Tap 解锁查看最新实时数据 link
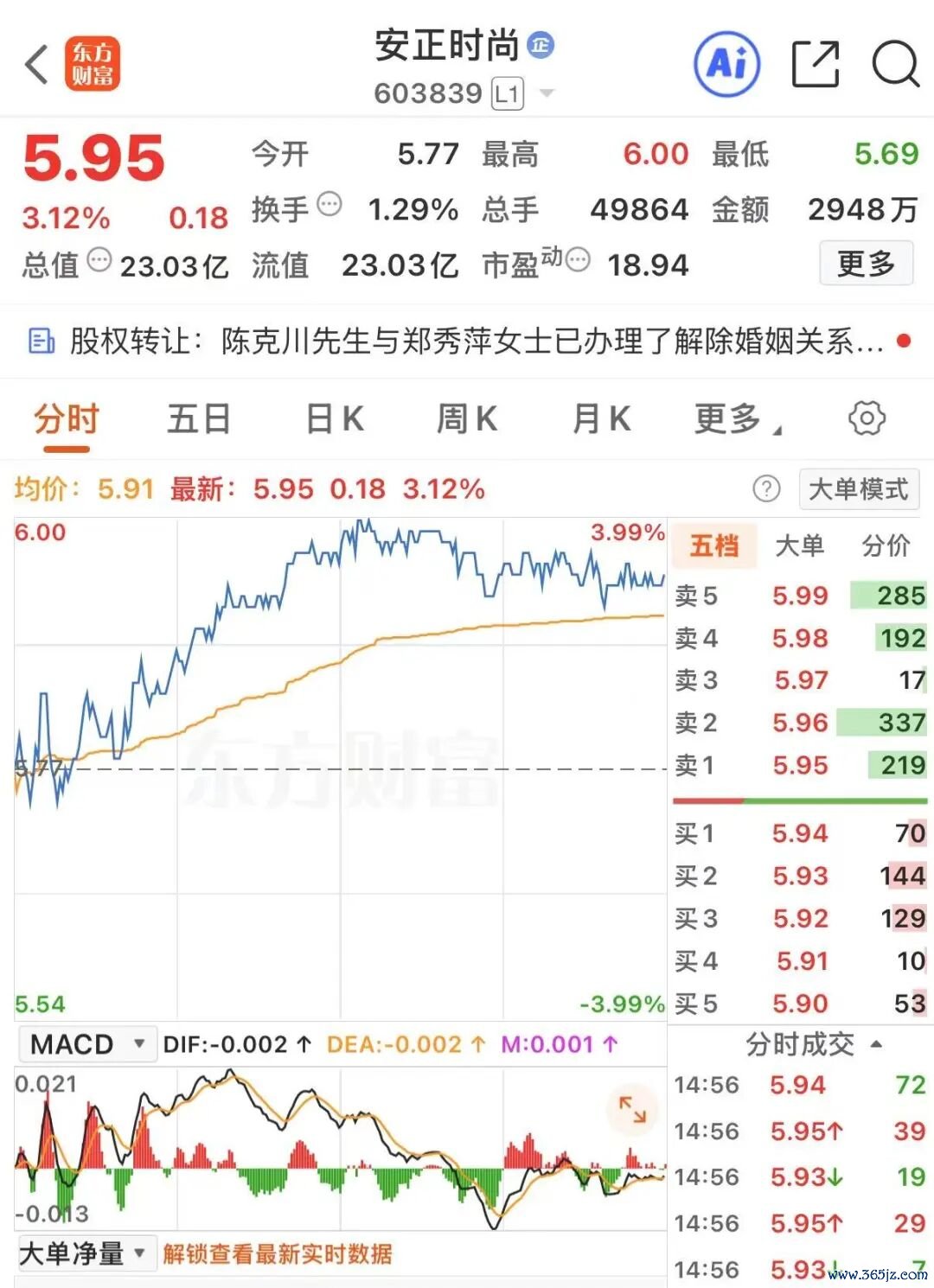934x1288 pixels. click(278, 1253)
